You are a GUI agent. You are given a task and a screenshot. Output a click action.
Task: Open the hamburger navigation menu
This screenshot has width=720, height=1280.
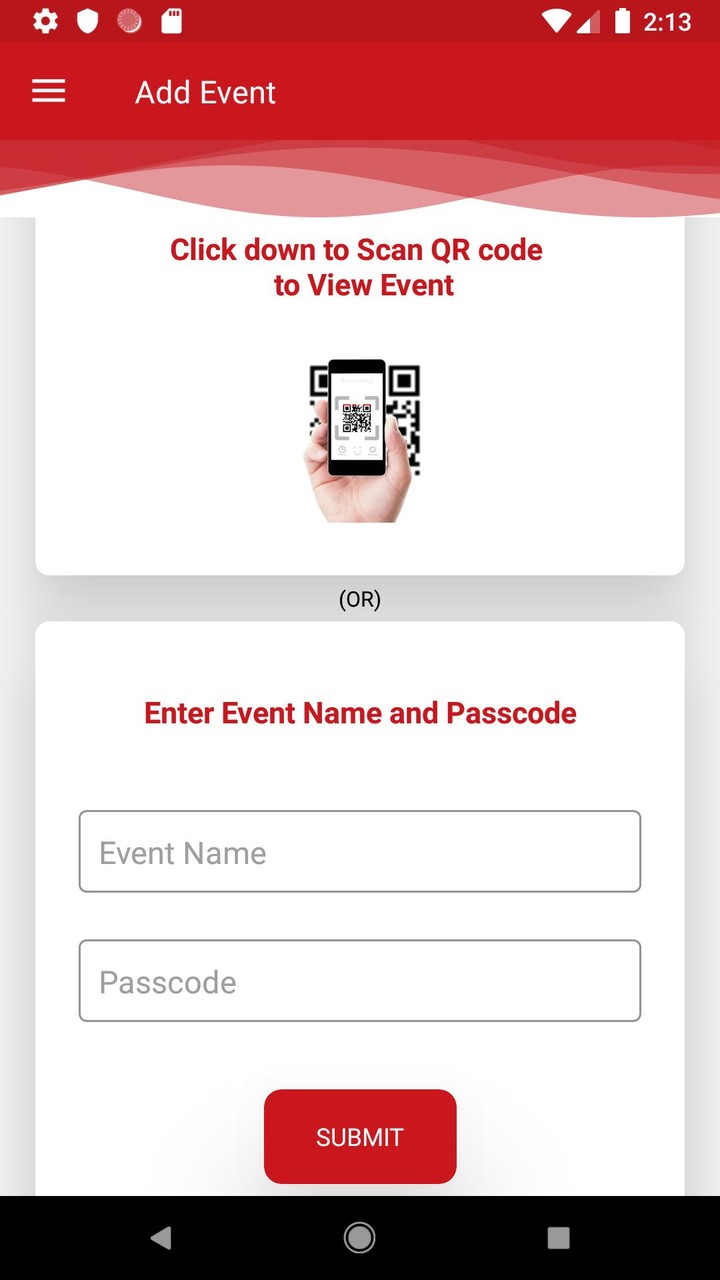coord(48,92)
